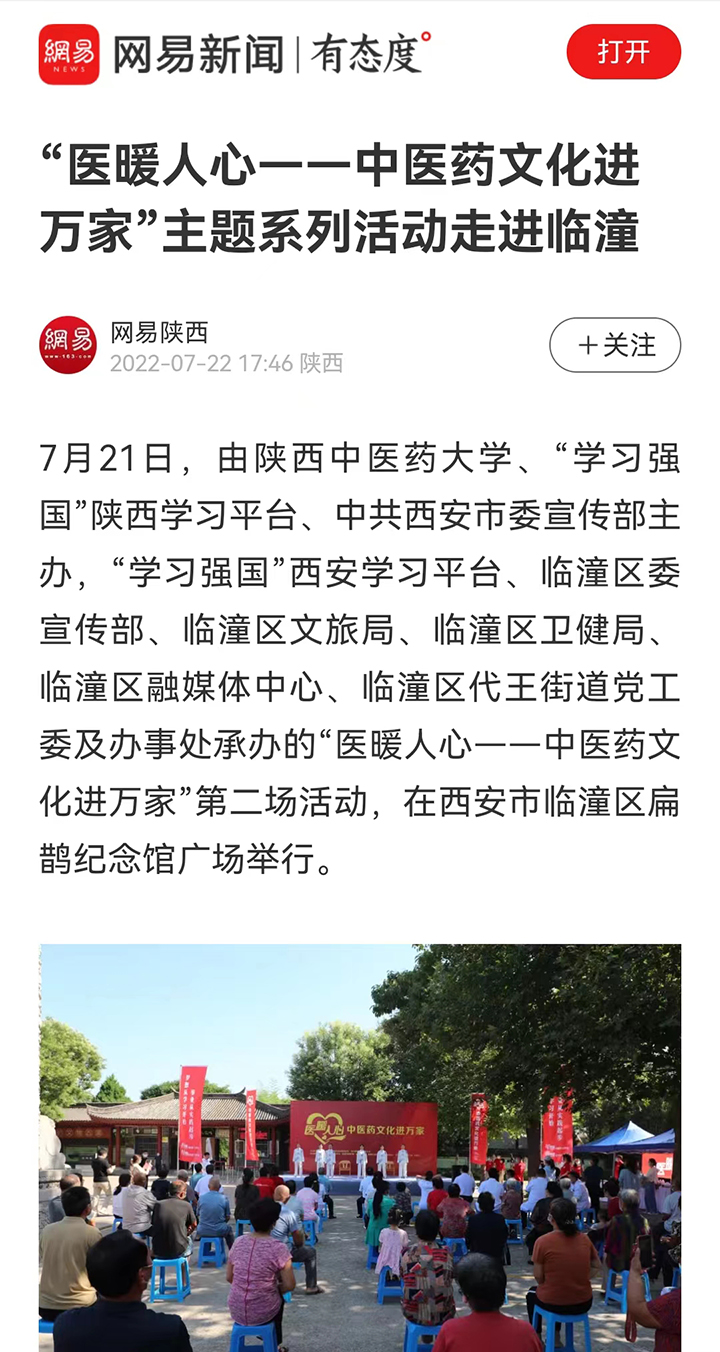Screen dimensions: 720x1352
Task: Open the 网易陕西 author name link
Action: pyautogui.click(x=160, y=332)
